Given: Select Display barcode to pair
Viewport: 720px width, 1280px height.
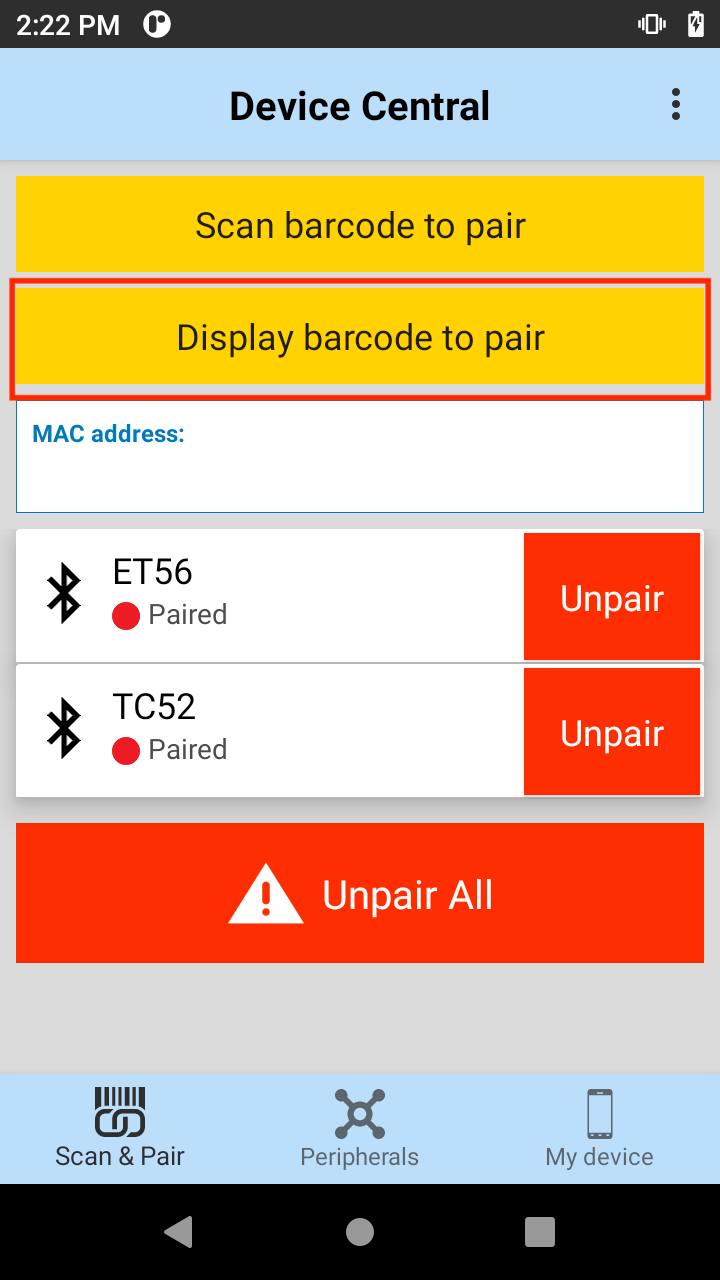Looking at the screenshot, I should [360, 338].
